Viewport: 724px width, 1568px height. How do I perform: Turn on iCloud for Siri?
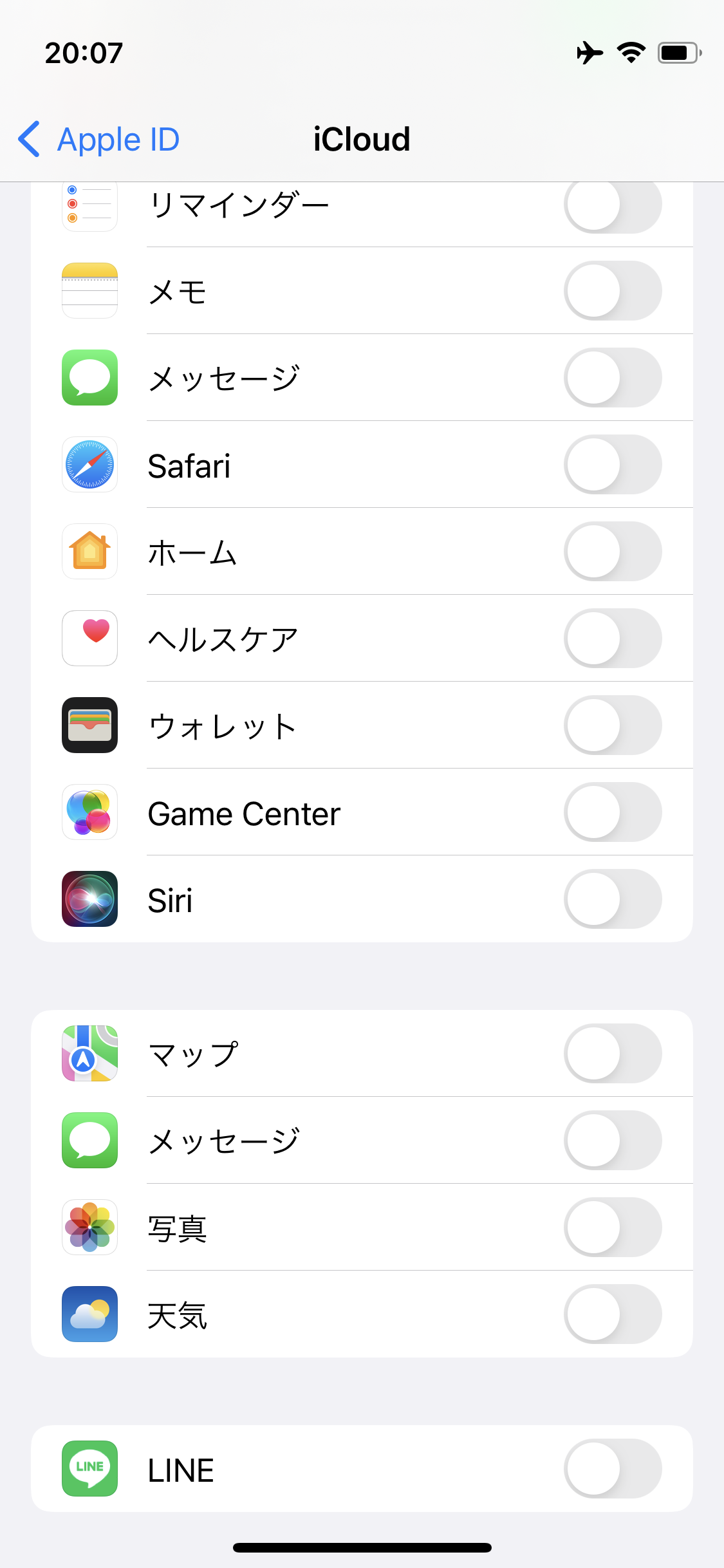[x=612, y=899]
